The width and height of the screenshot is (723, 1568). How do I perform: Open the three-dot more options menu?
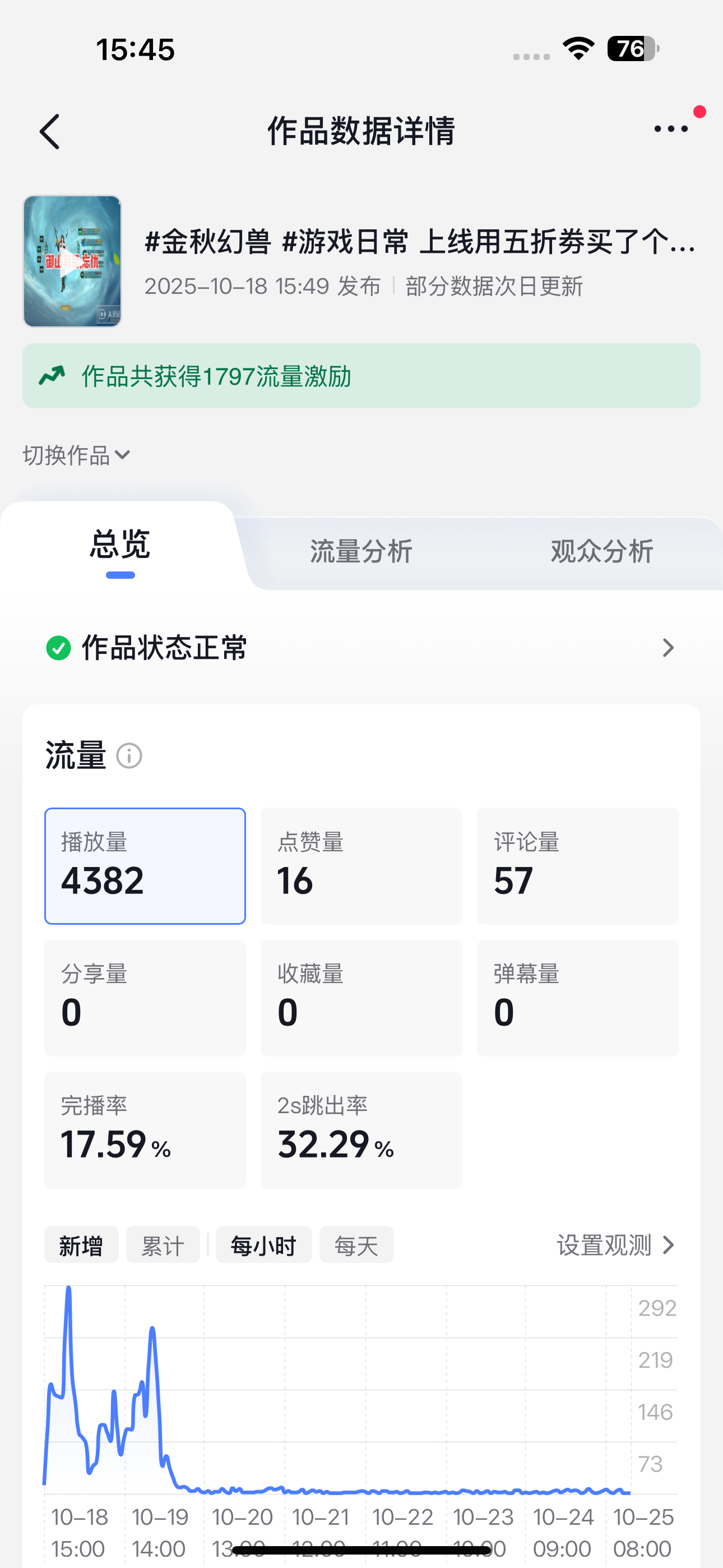click(670, 128)
